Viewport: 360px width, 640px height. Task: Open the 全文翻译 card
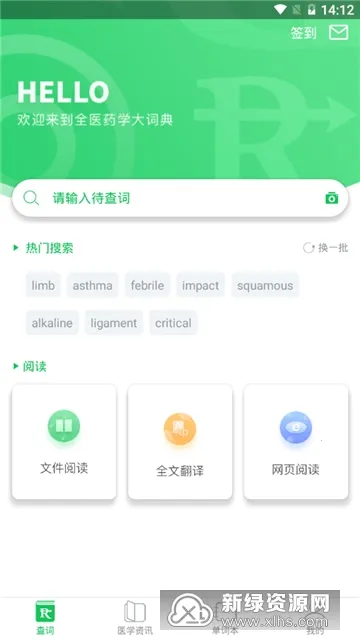(x=180, y=442)
